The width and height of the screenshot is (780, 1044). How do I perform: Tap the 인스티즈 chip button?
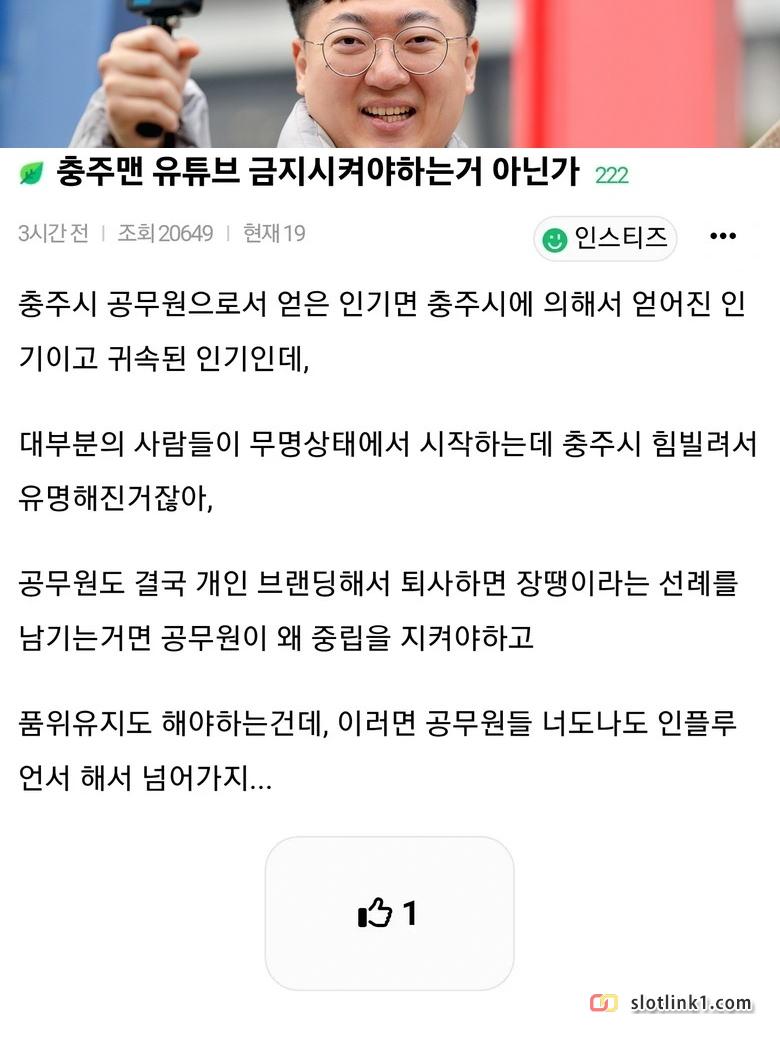point(605,238)
